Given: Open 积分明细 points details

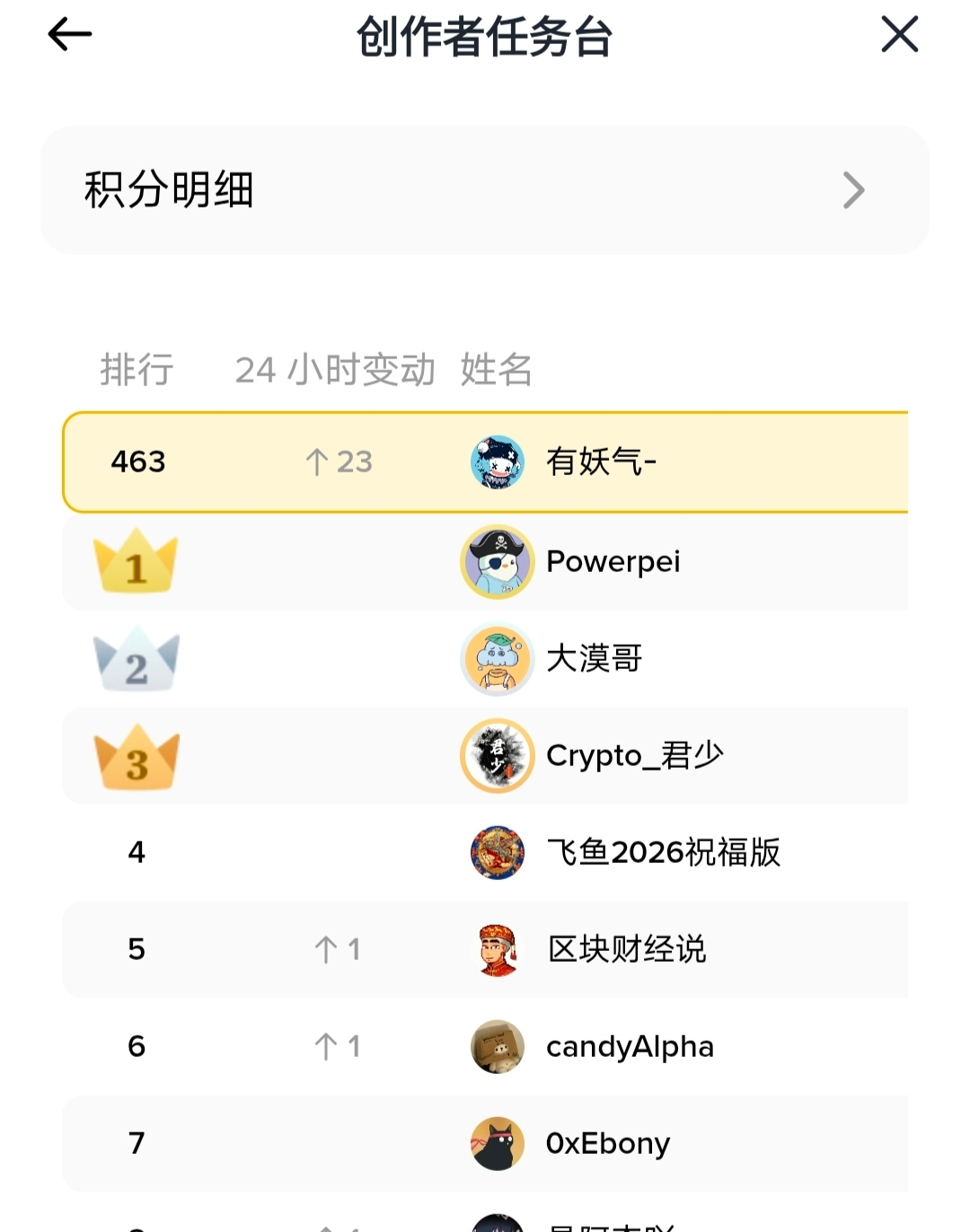Looking at the screenshot, I should pyautogui.click(x=485, y=190).
